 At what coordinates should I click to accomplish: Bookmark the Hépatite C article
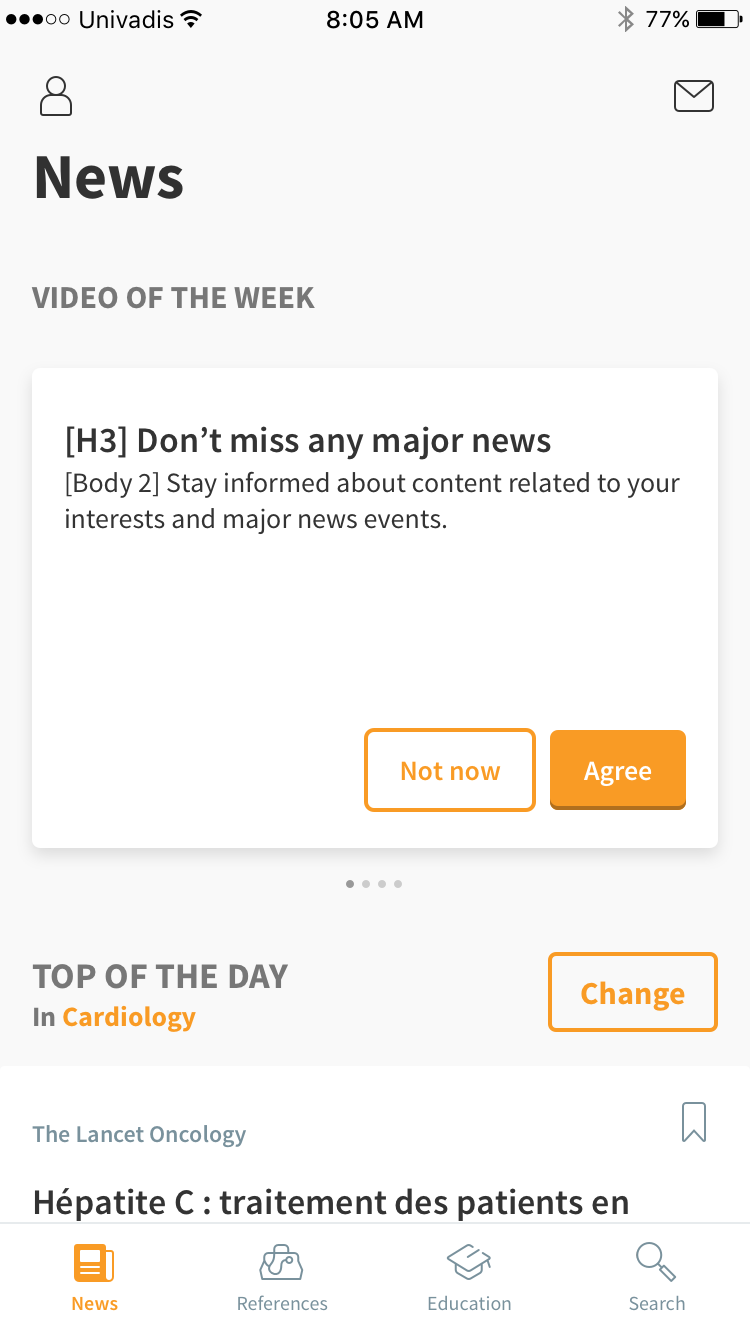pos(694,1122)
